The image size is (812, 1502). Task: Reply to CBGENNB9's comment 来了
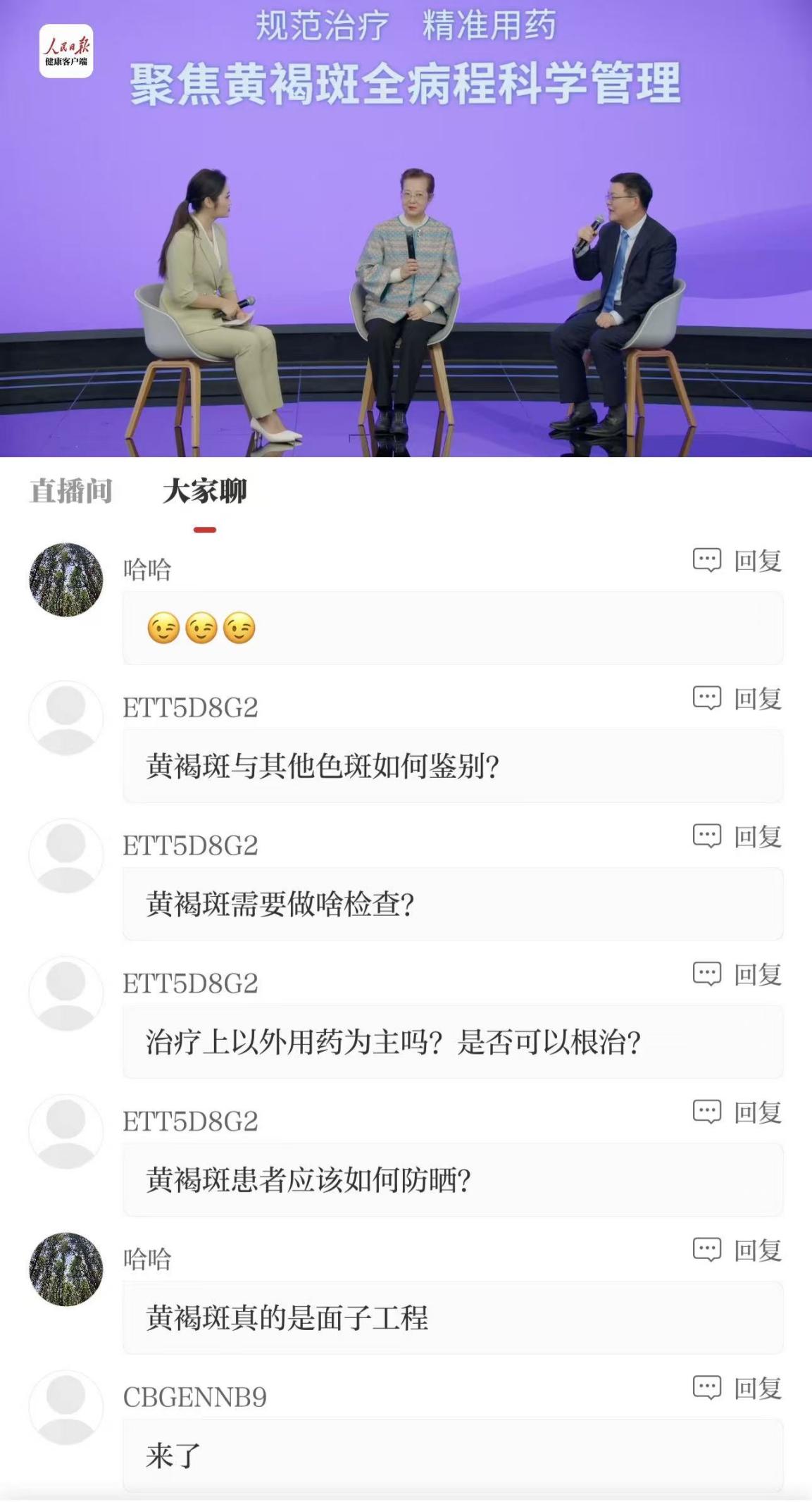[x=737, y=1389]
